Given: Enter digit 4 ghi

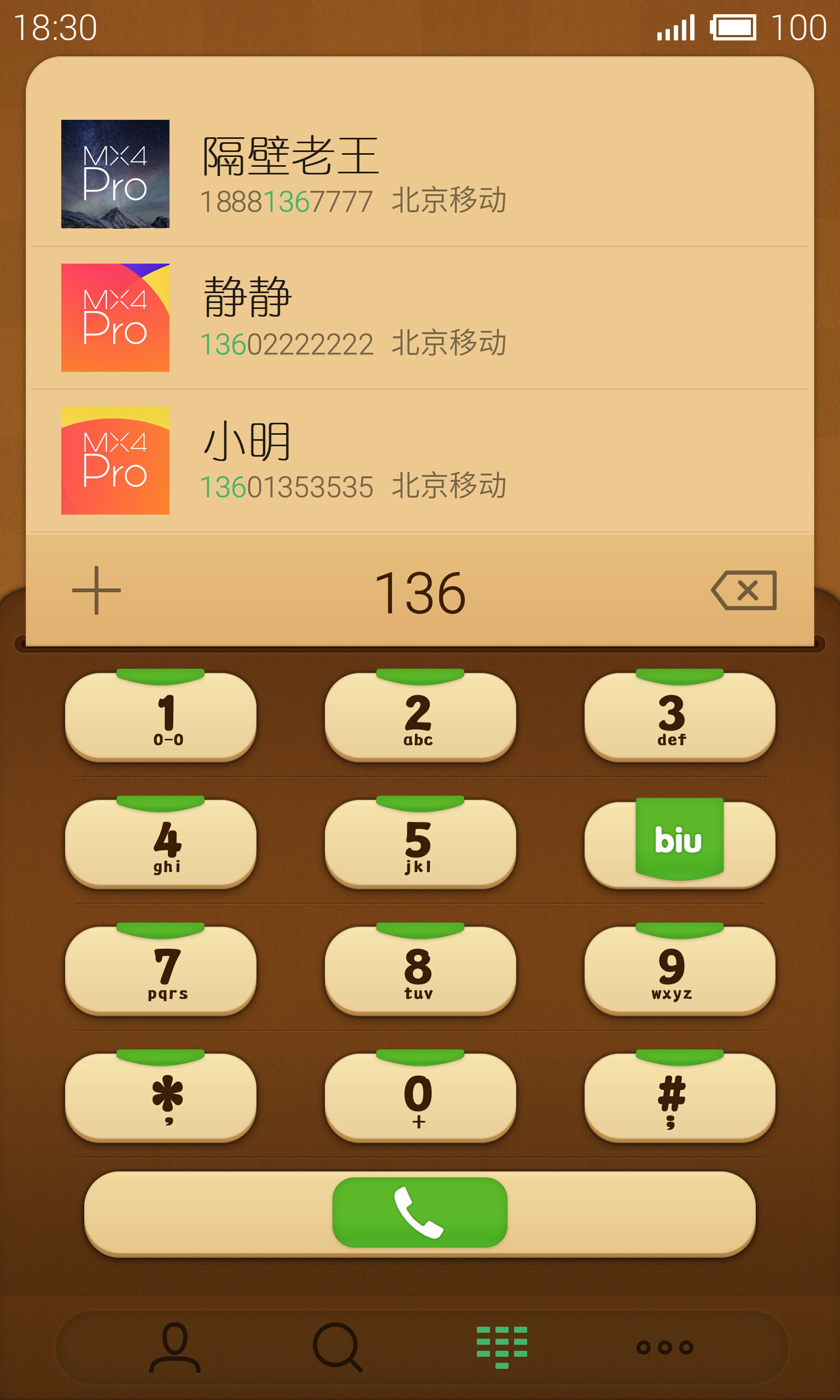Looking at the screenshot, I should tap(161, 843).
